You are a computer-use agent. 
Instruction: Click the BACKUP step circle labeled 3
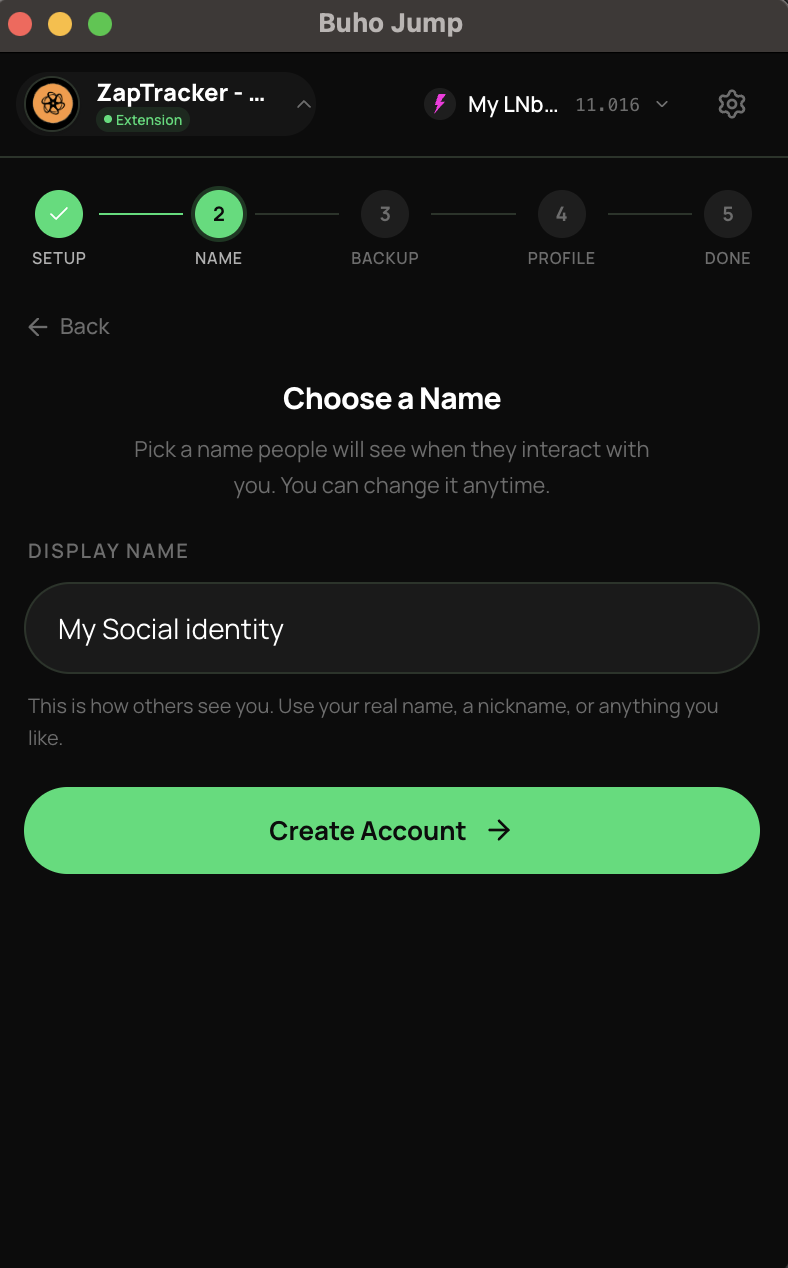click(384, 213)
